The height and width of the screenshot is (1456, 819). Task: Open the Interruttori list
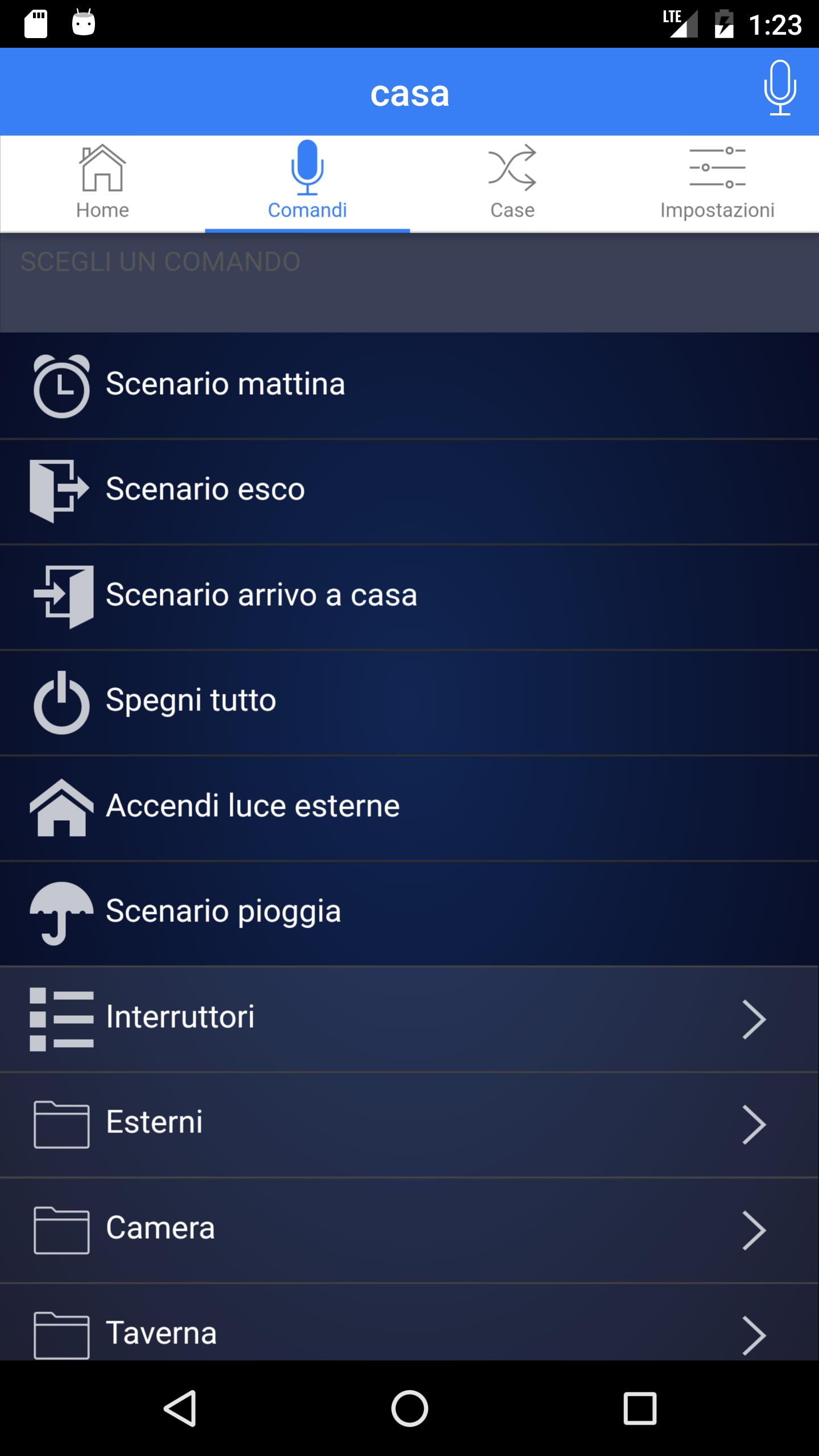coord(409,1018)
